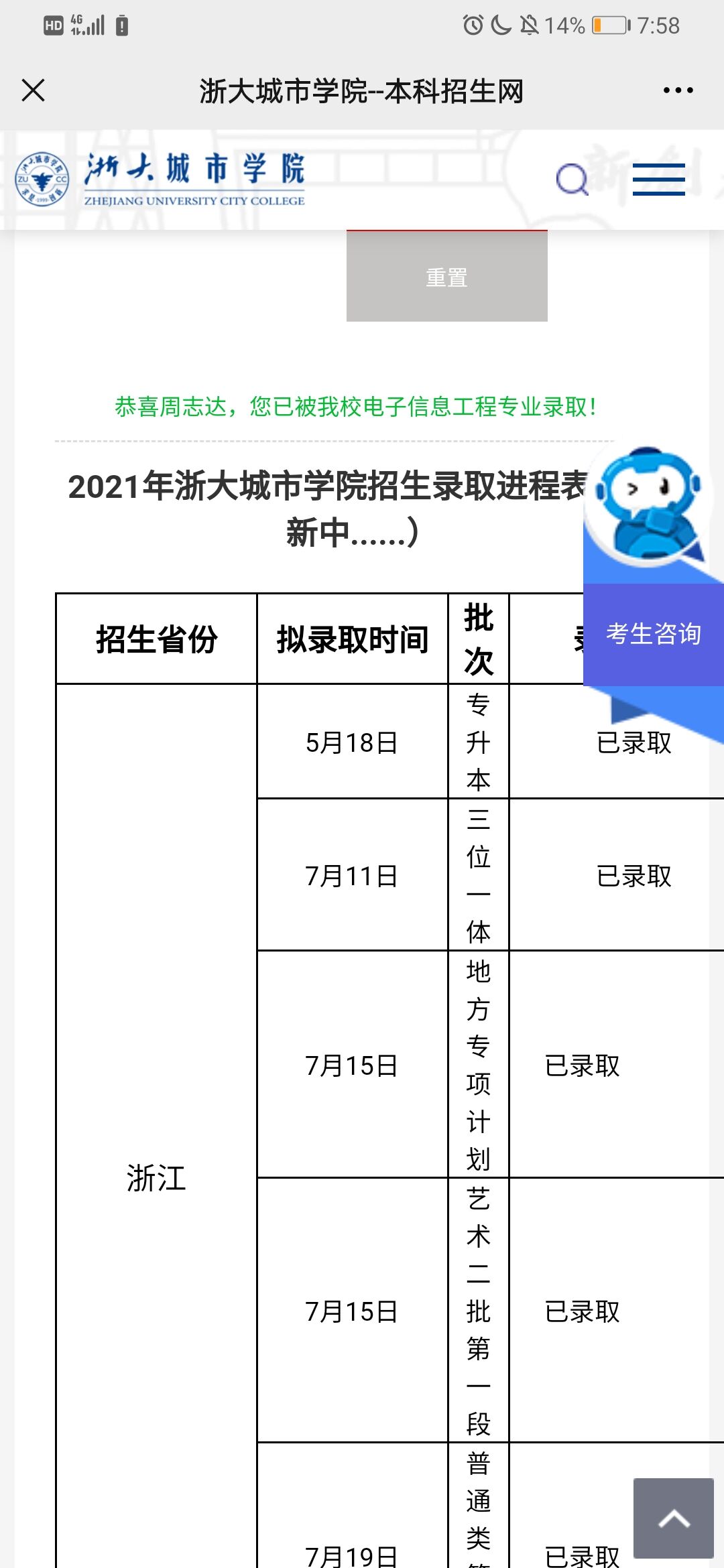Open the three-dot overflow menu
Image resolution: width=724 pixels, height=1568 pixels.
click(678, 90)
